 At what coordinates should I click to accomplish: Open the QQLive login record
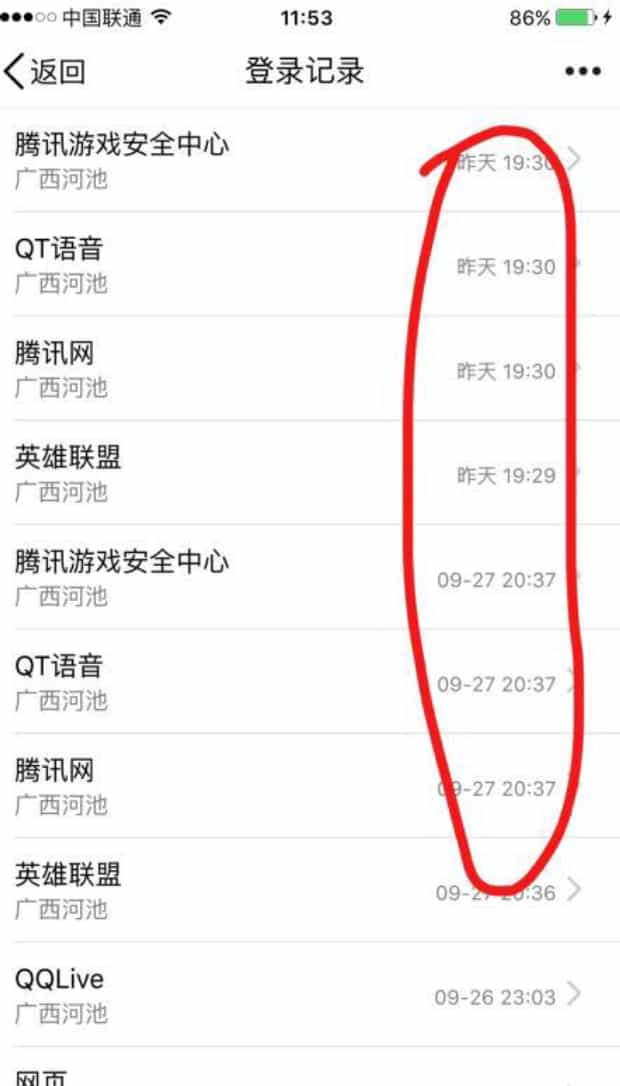coord(300,994)
